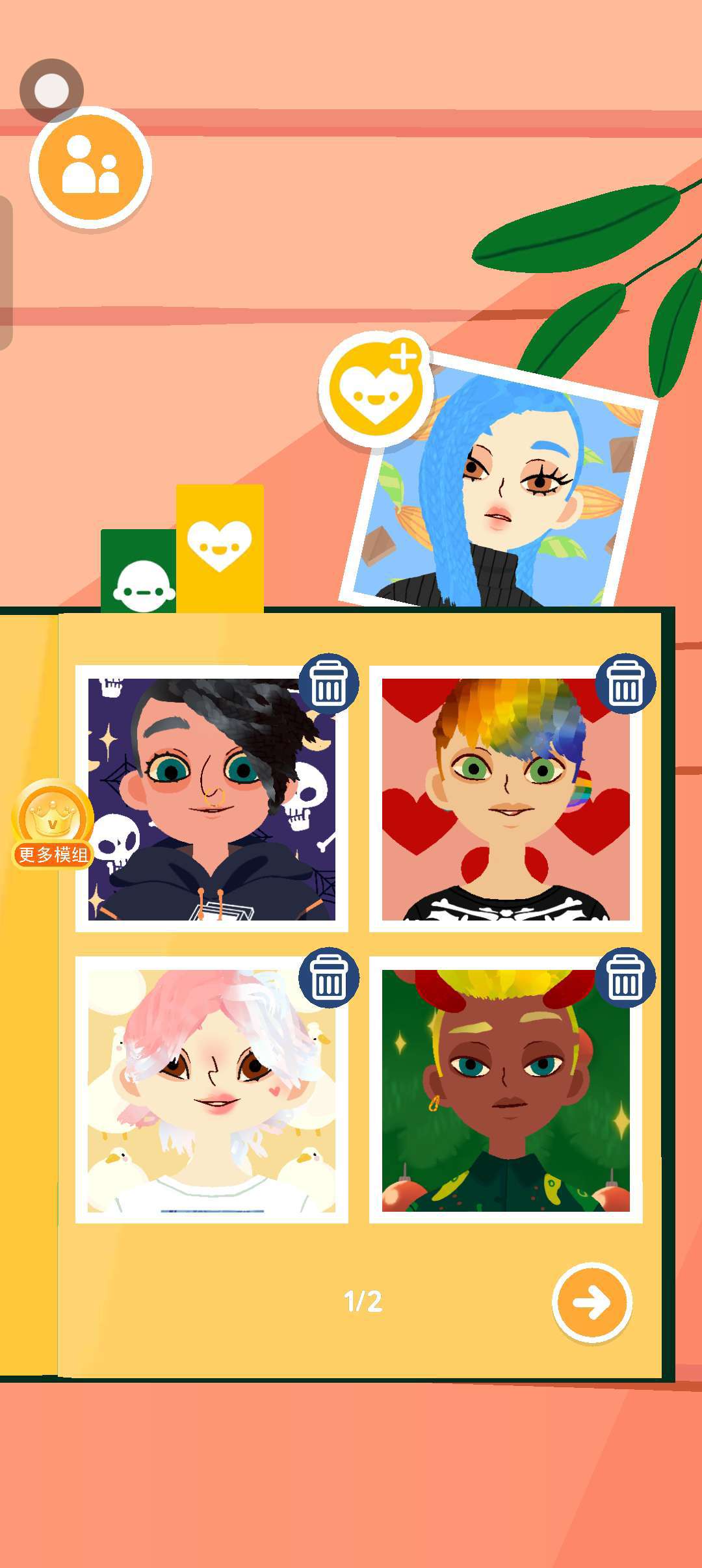Open the black-haired character with skulls
The image size is (702, 1568).
[211, 800]
